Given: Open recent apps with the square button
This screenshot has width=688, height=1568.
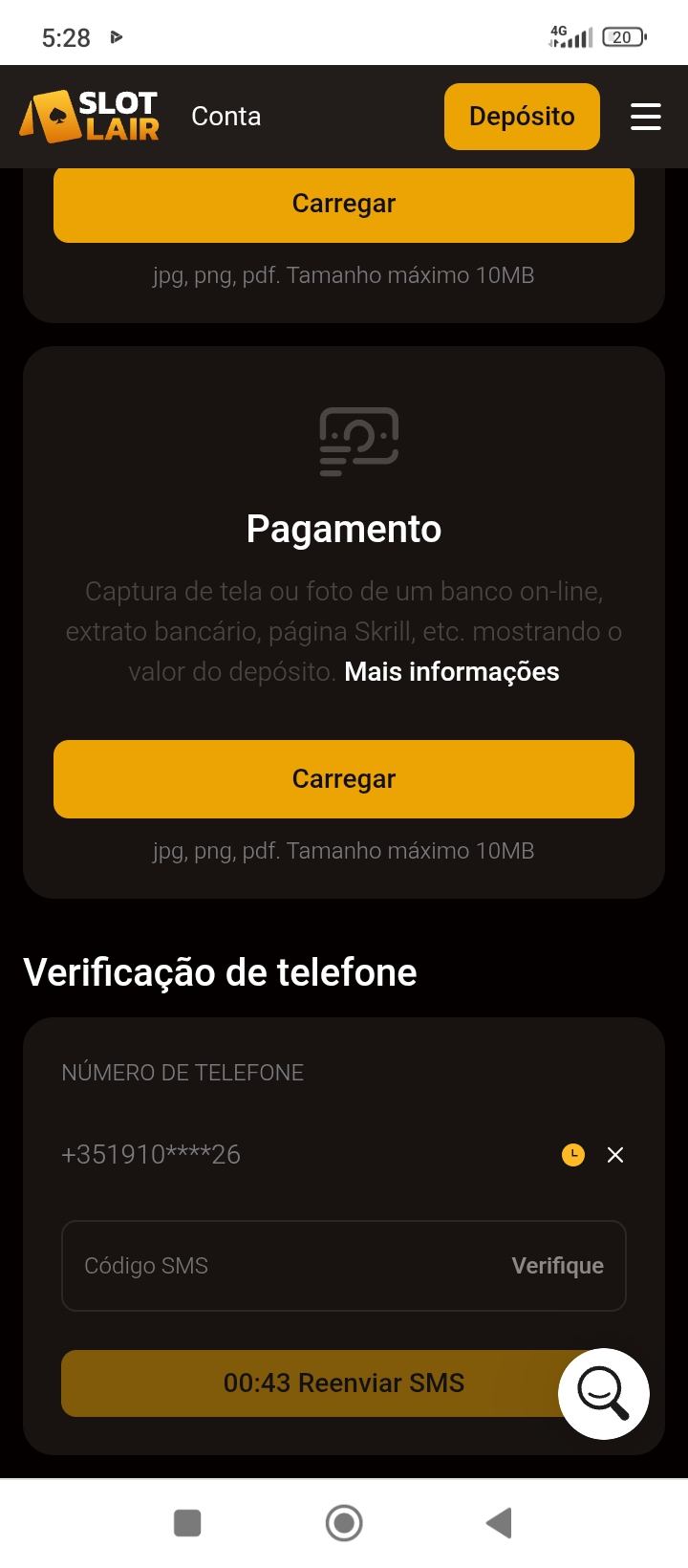Looking at the screenshot, I should click(187, 1522).
